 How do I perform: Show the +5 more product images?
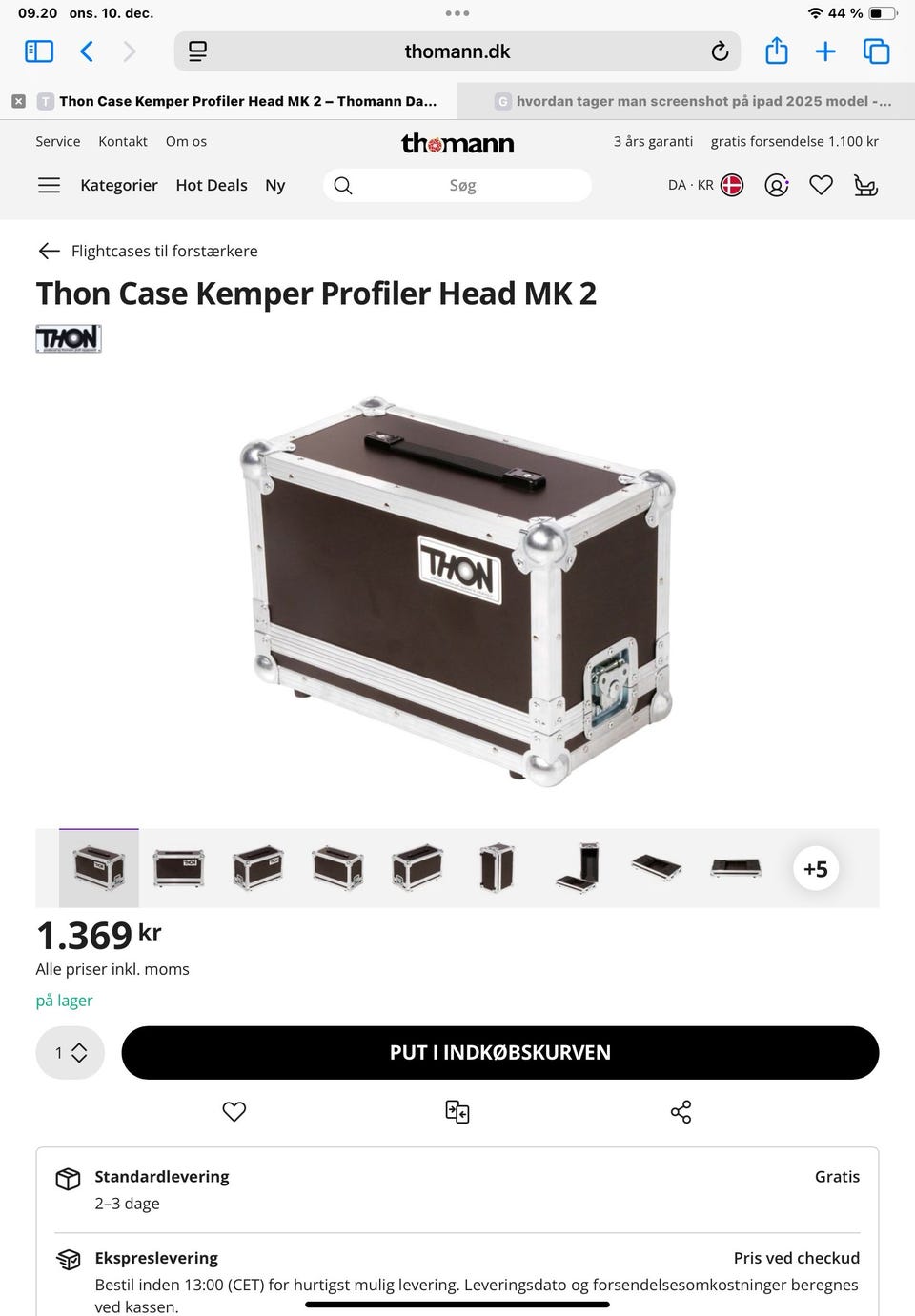pyautogui.click(x=816, y=869)
